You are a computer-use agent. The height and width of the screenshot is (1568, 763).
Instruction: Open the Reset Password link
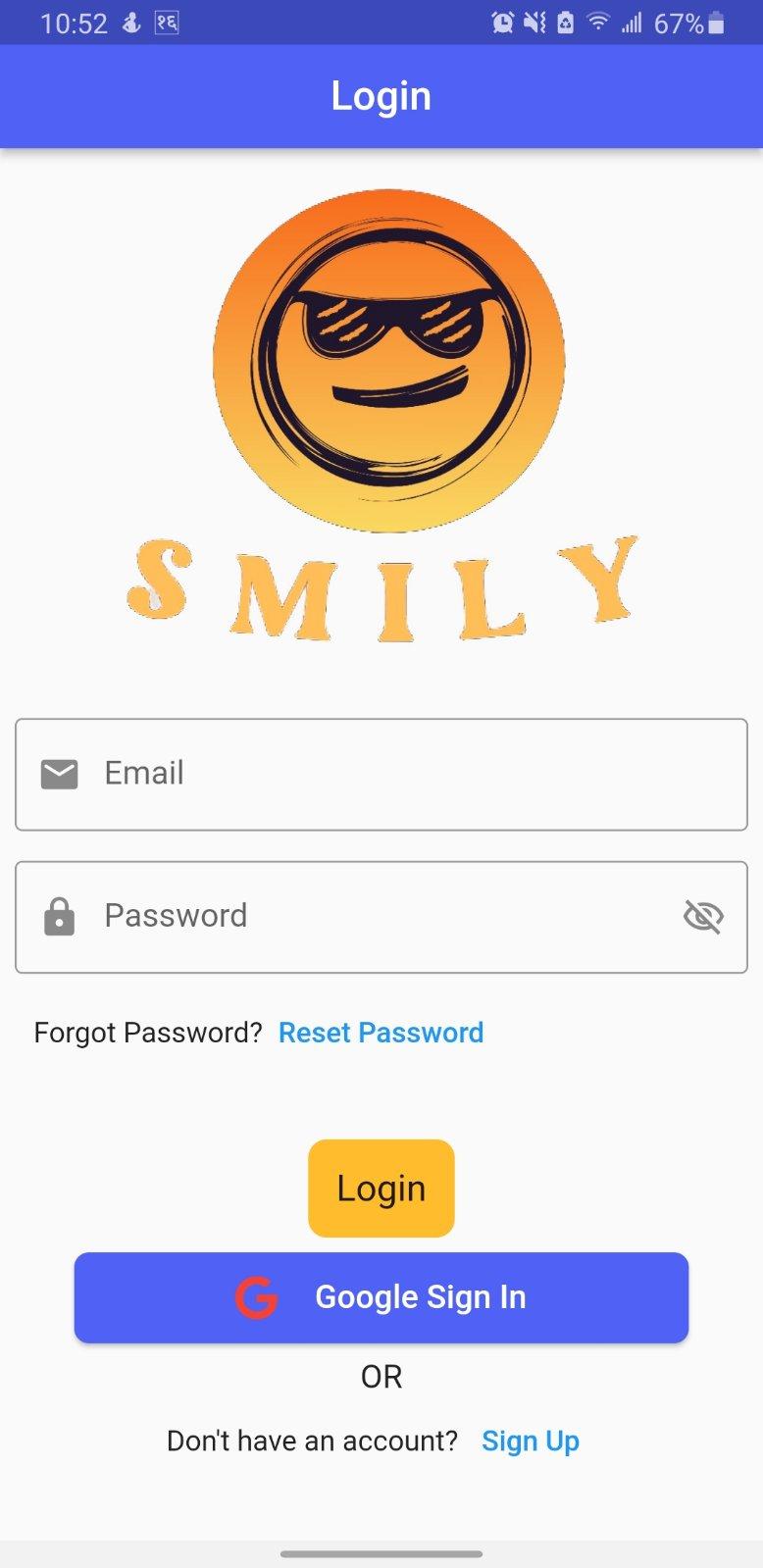381,1033
